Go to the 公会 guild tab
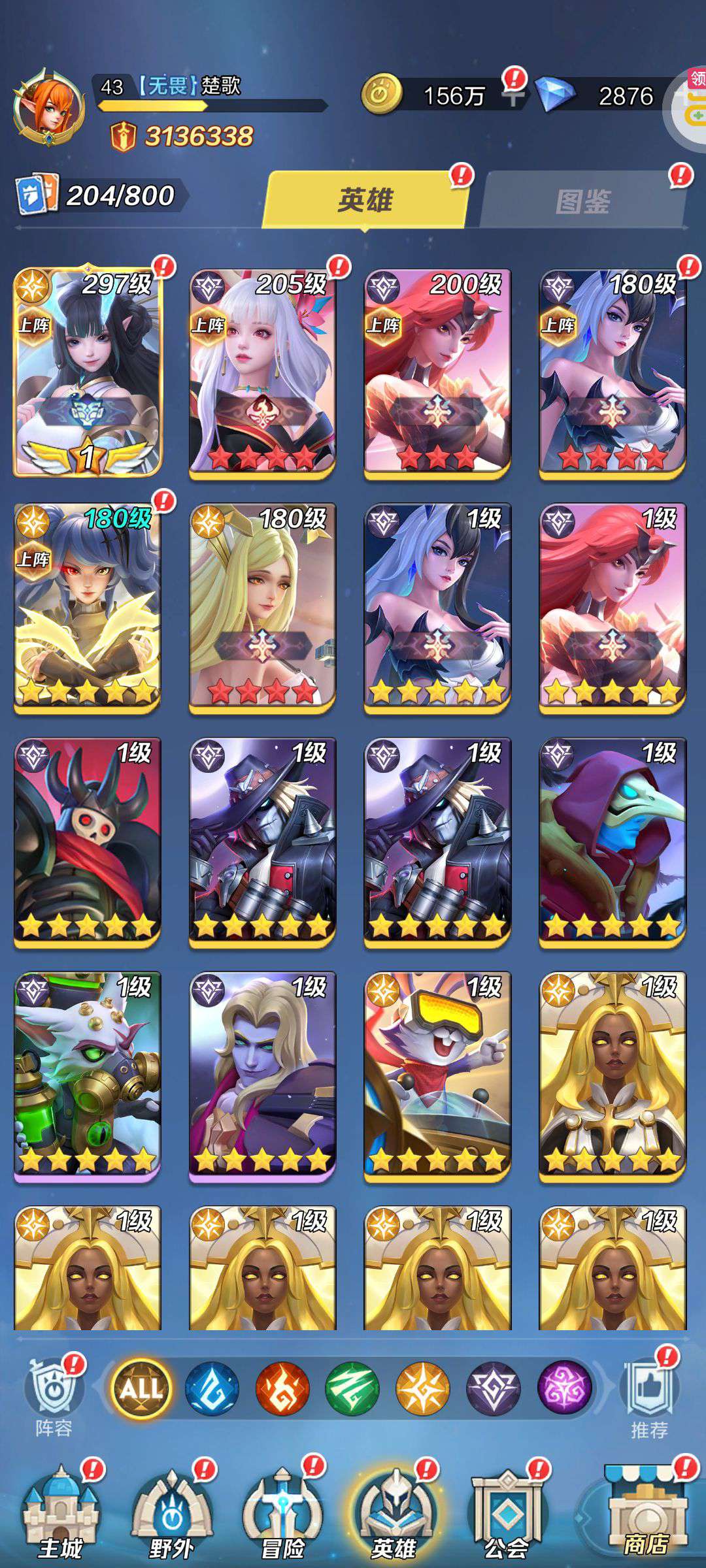Screen dimensions: 706x1568 (507, 1514)
